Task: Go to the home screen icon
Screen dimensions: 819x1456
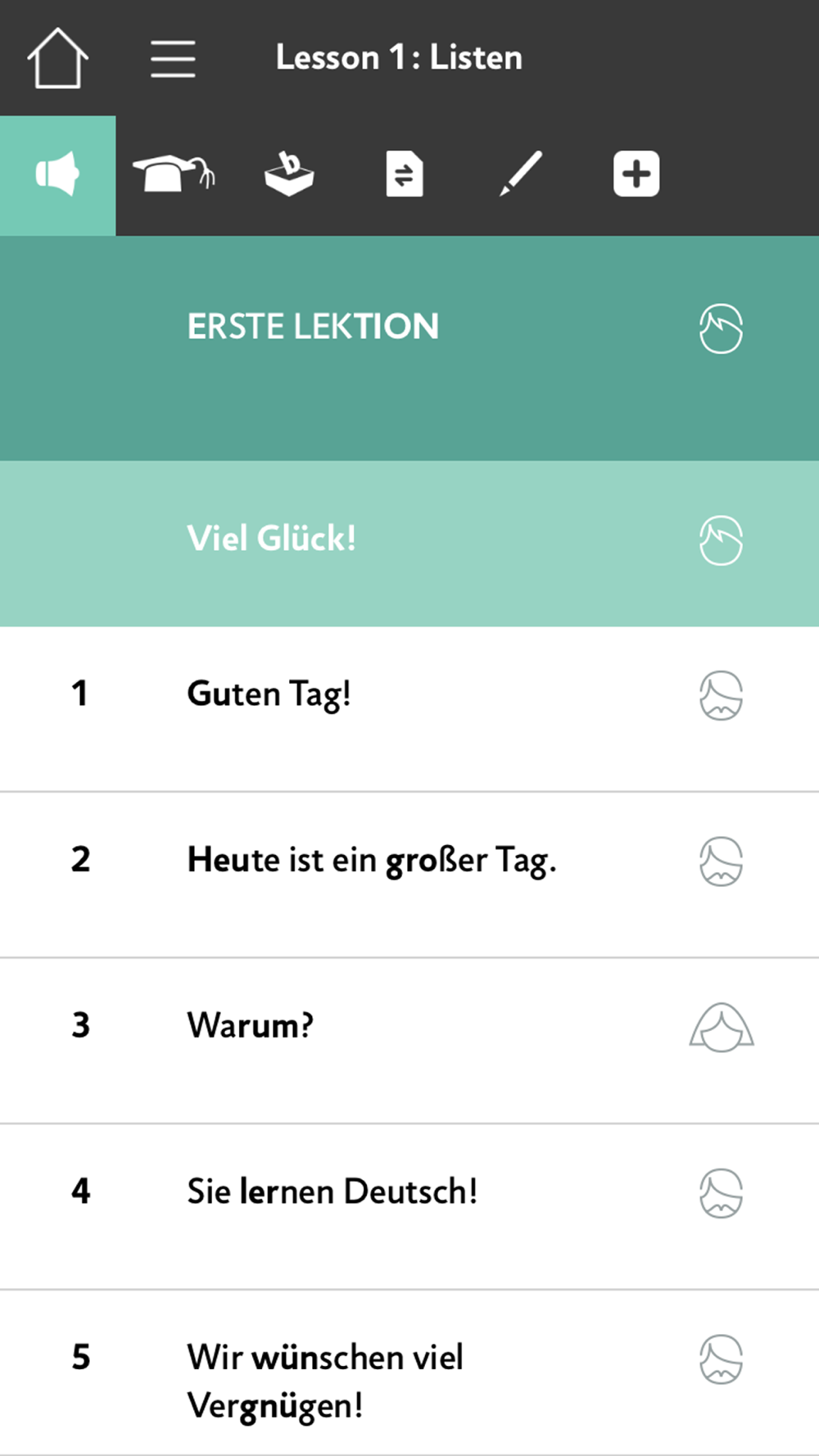Action: [57, 58]
